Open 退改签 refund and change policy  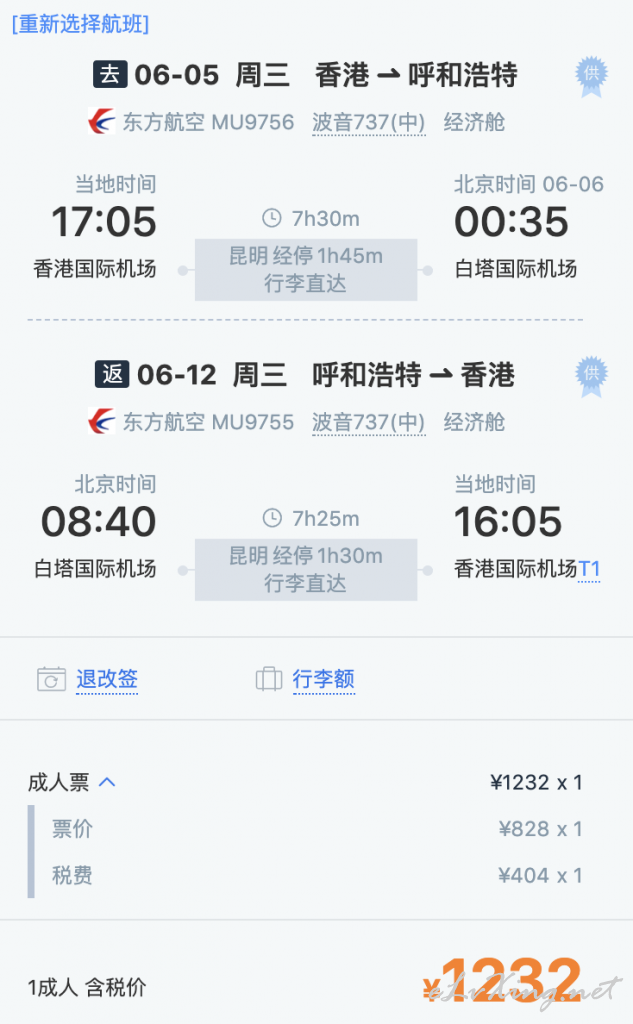tap(107, 679)
